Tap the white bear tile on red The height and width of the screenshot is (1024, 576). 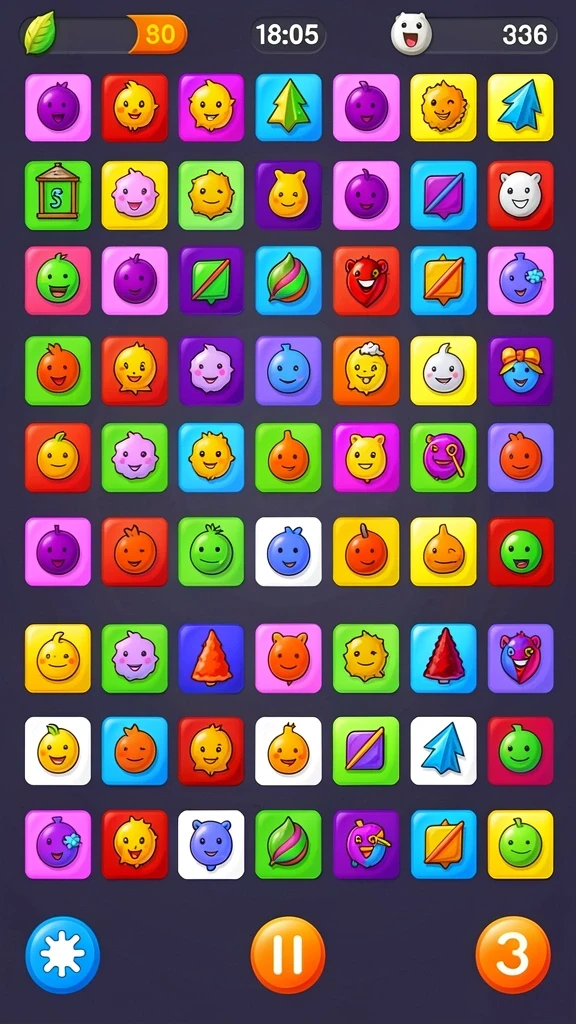click(x=520, y=195)
